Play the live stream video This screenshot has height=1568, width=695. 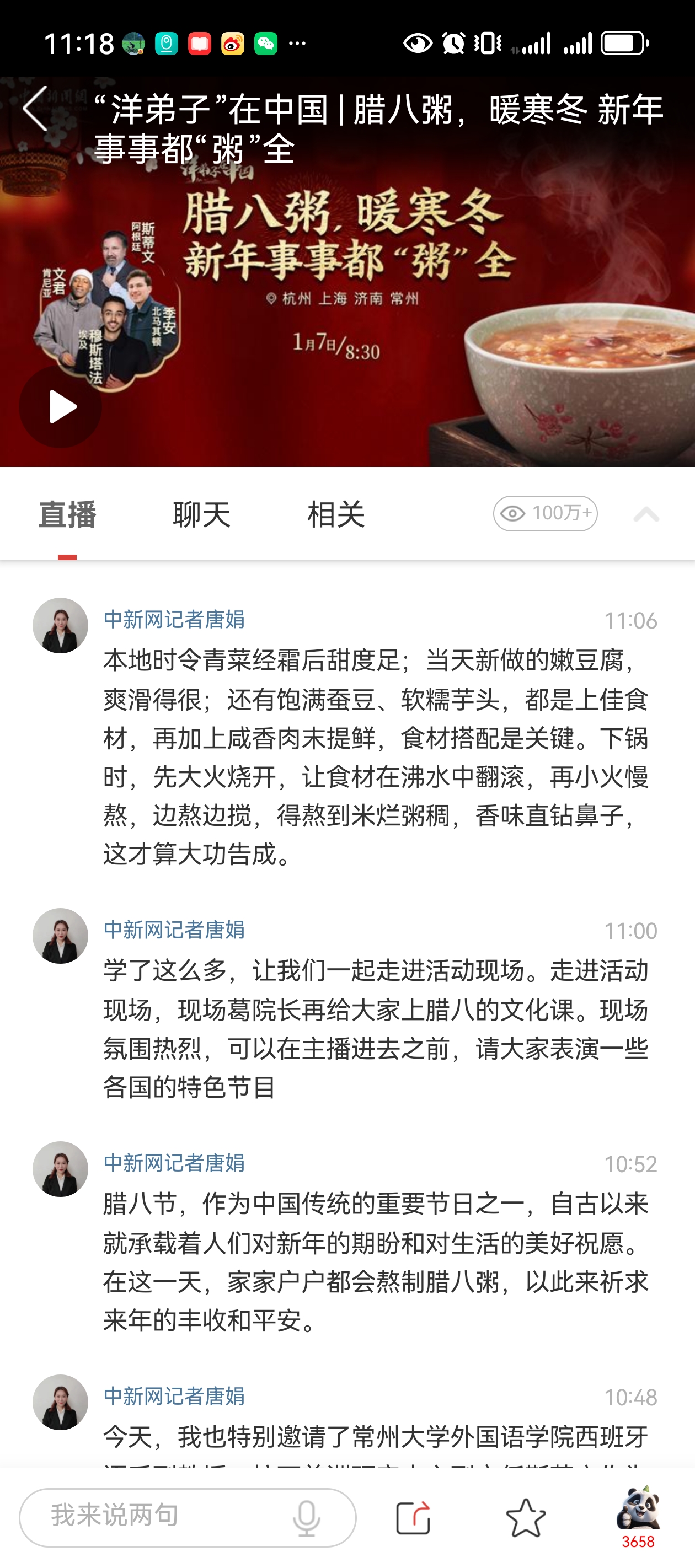[x=60, y=406]
